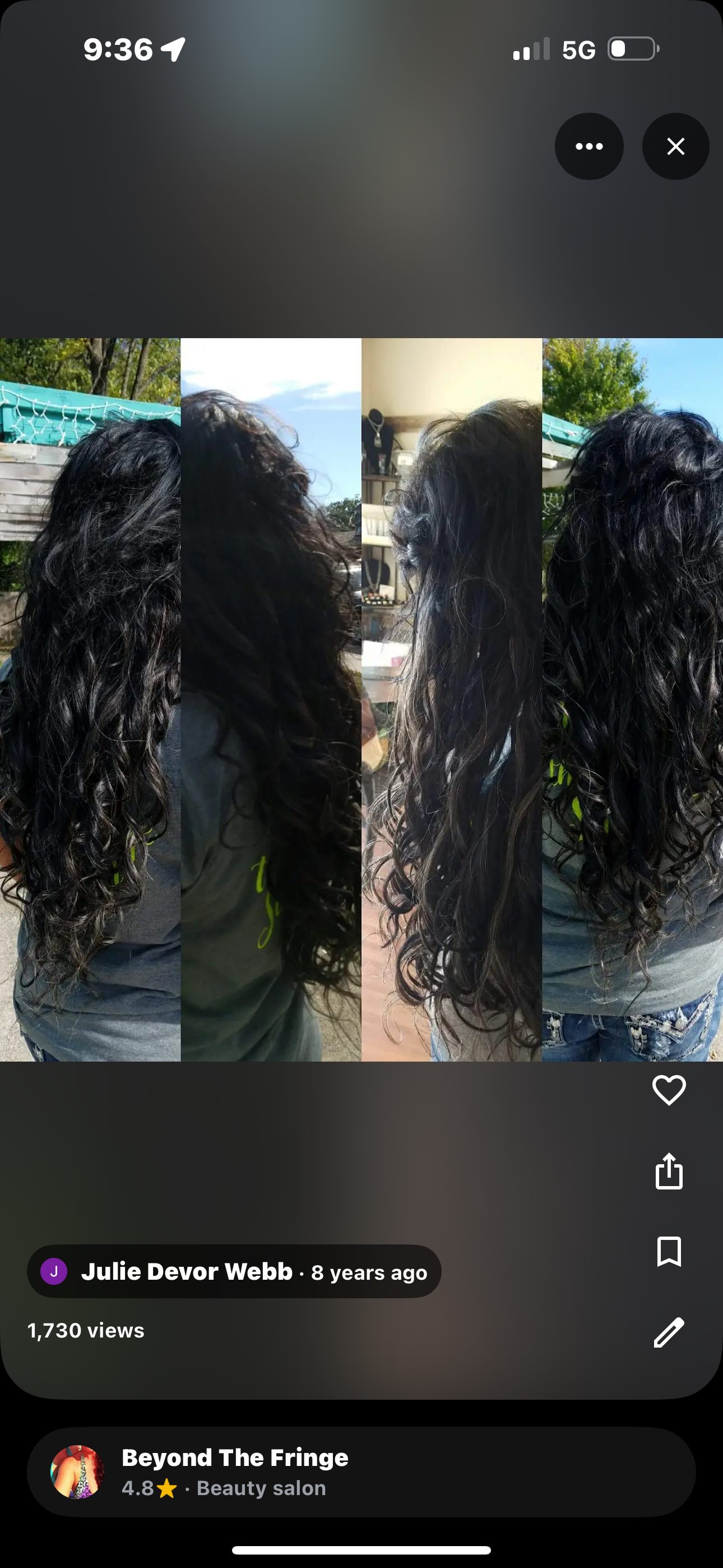Open the three-dot overflow menu
This screenshot has width=723, height=1568.
pos(588,146)
